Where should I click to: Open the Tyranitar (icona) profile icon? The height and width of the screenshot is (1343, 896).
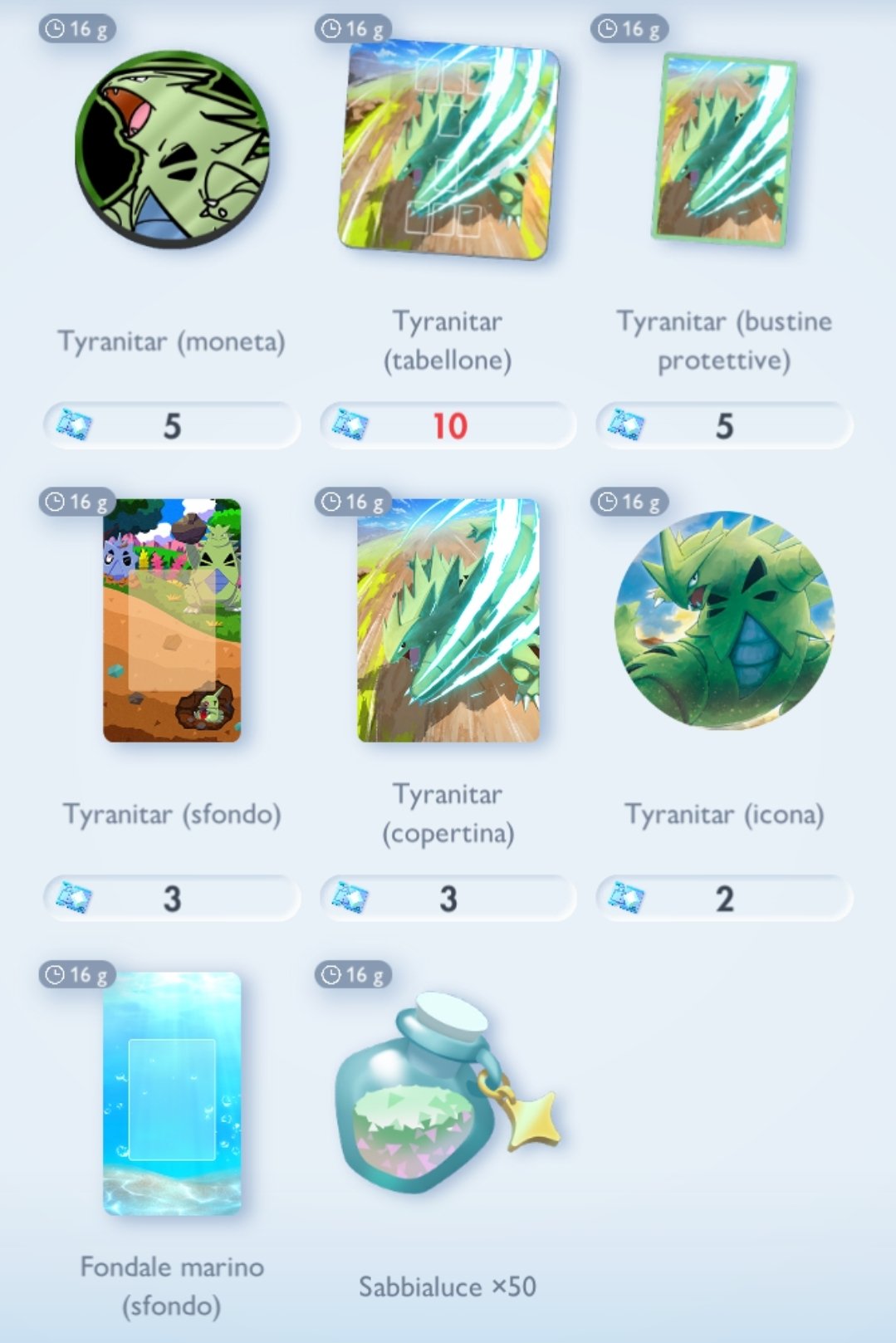[724, 620]
